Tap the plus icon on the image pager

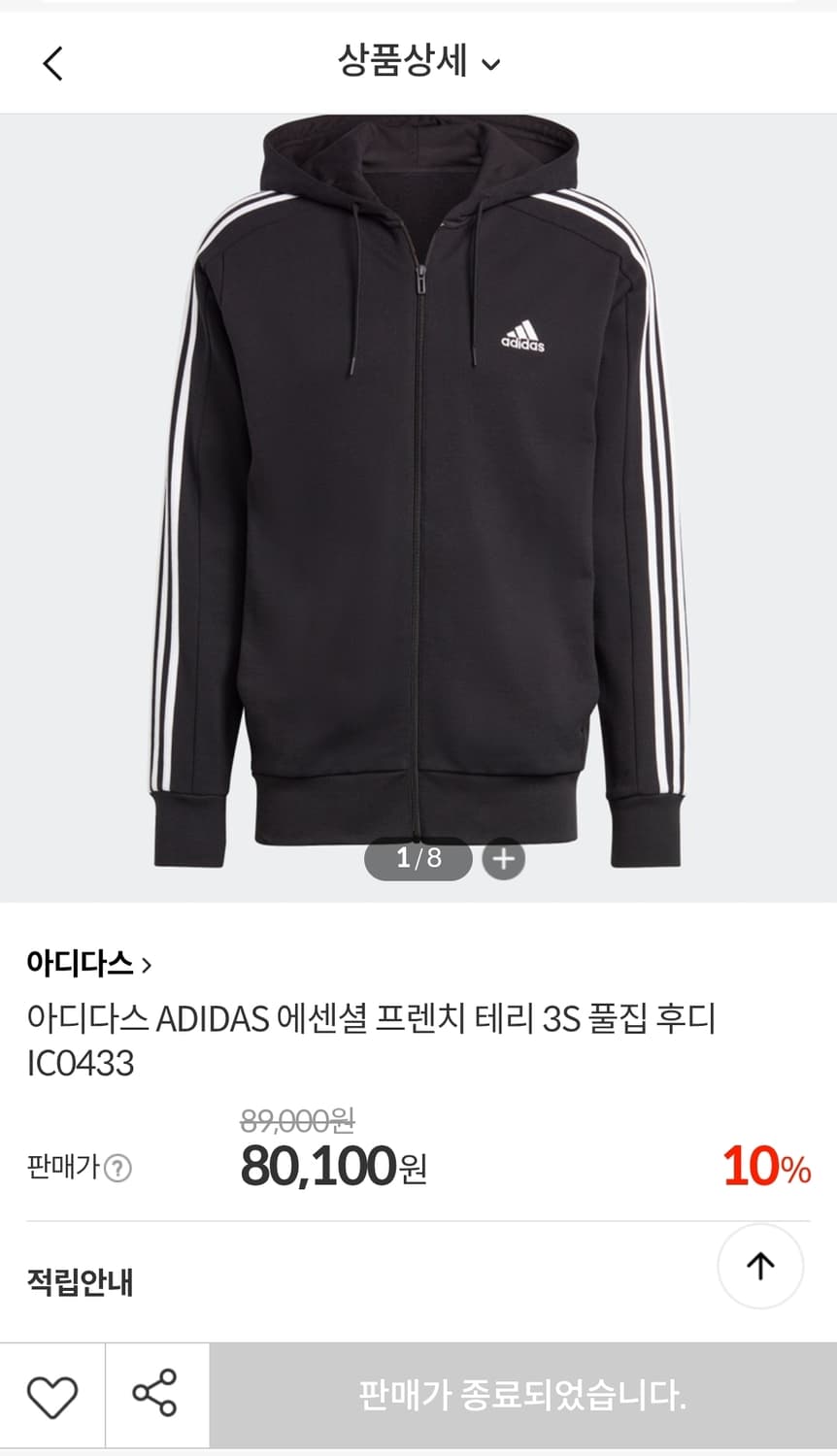pos(502,858)
